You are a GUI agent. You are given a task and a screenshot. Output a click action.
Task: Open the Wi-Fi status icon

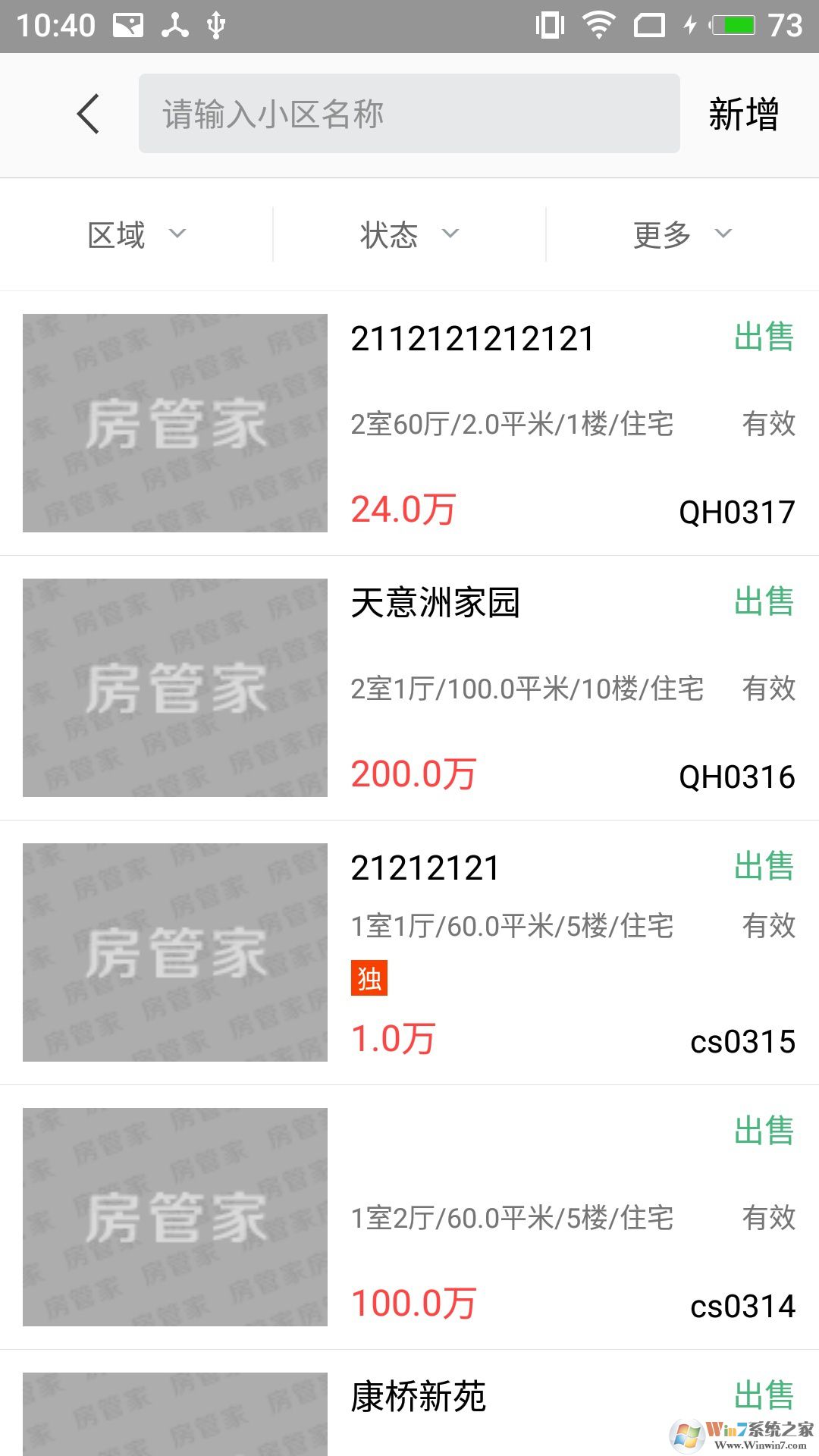click(x=599, y=24)
